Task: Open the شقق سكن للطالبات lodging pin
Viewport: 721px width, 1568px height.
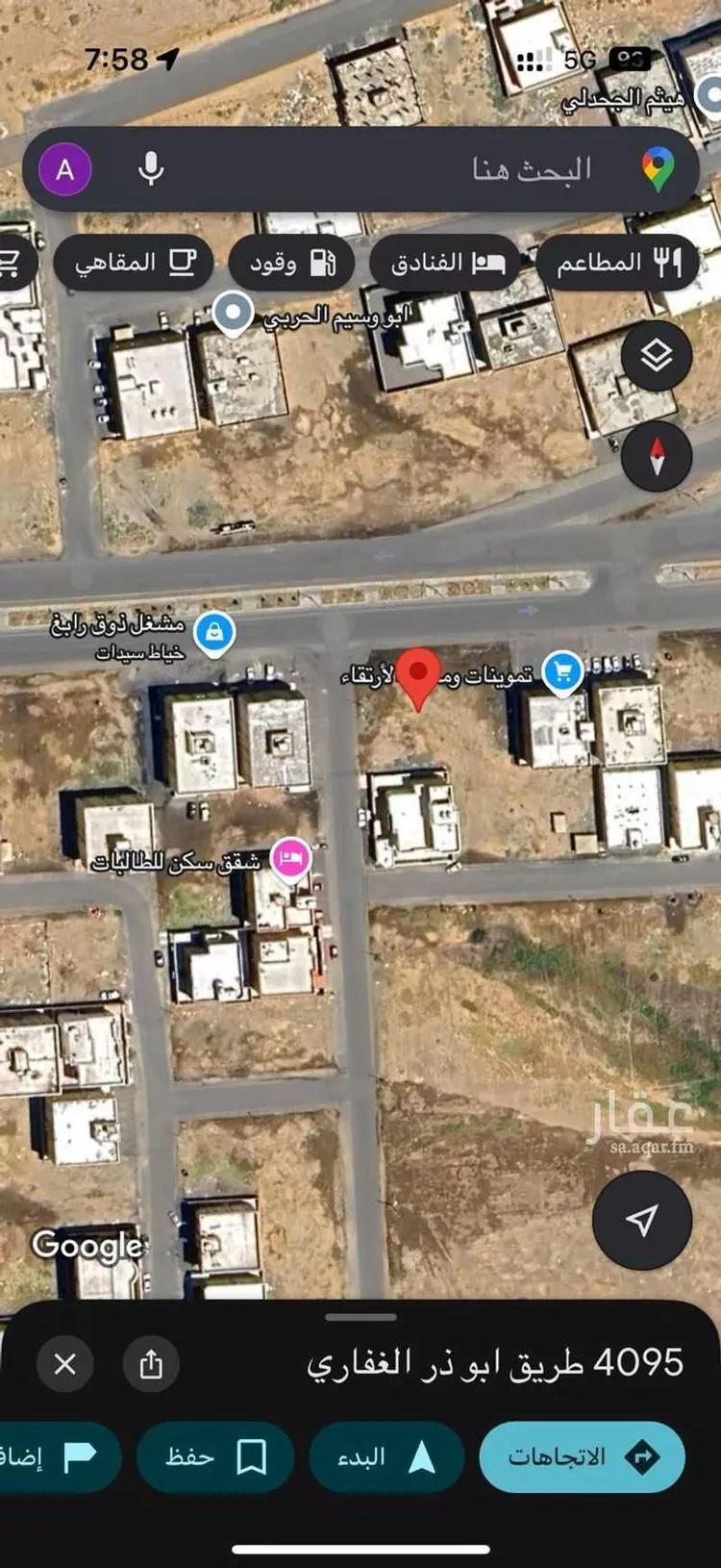Action: pyautogui.click(x=290, y=858)
